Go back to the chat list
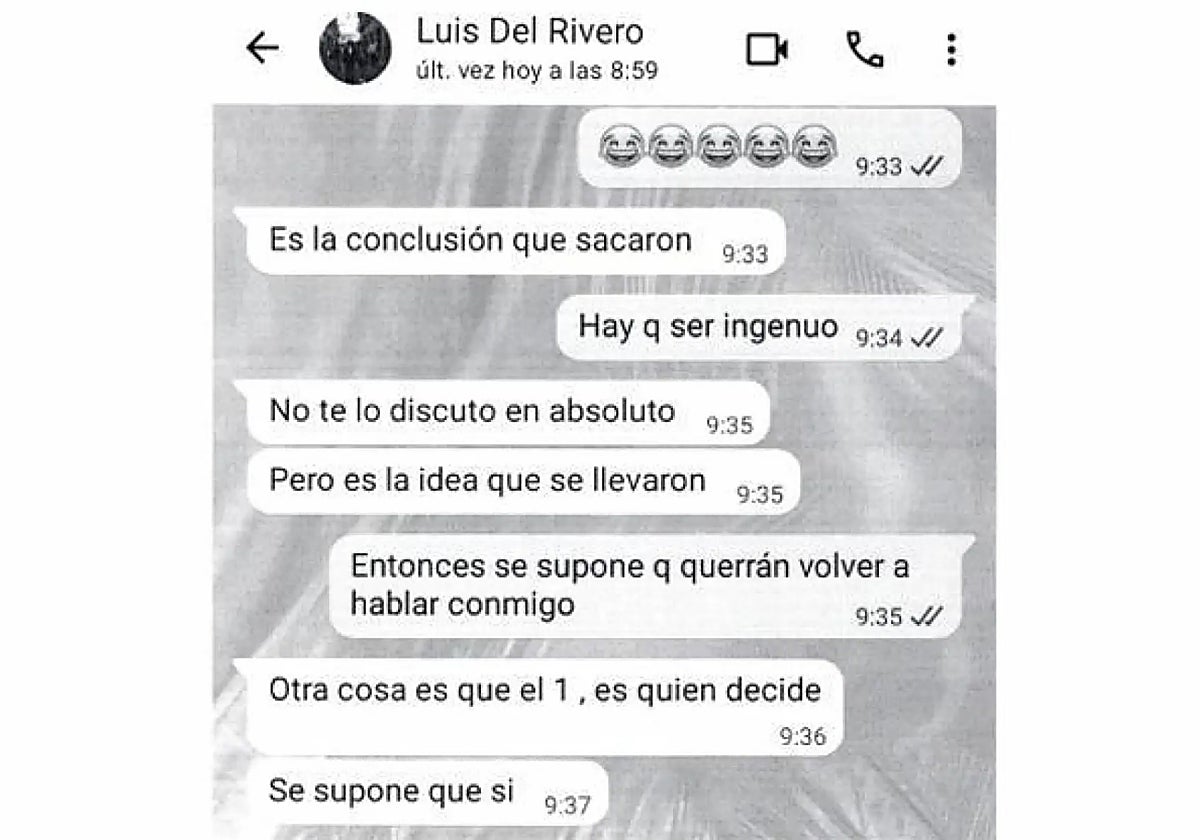Screen dimensions: 1200x840 pos(262,48)
